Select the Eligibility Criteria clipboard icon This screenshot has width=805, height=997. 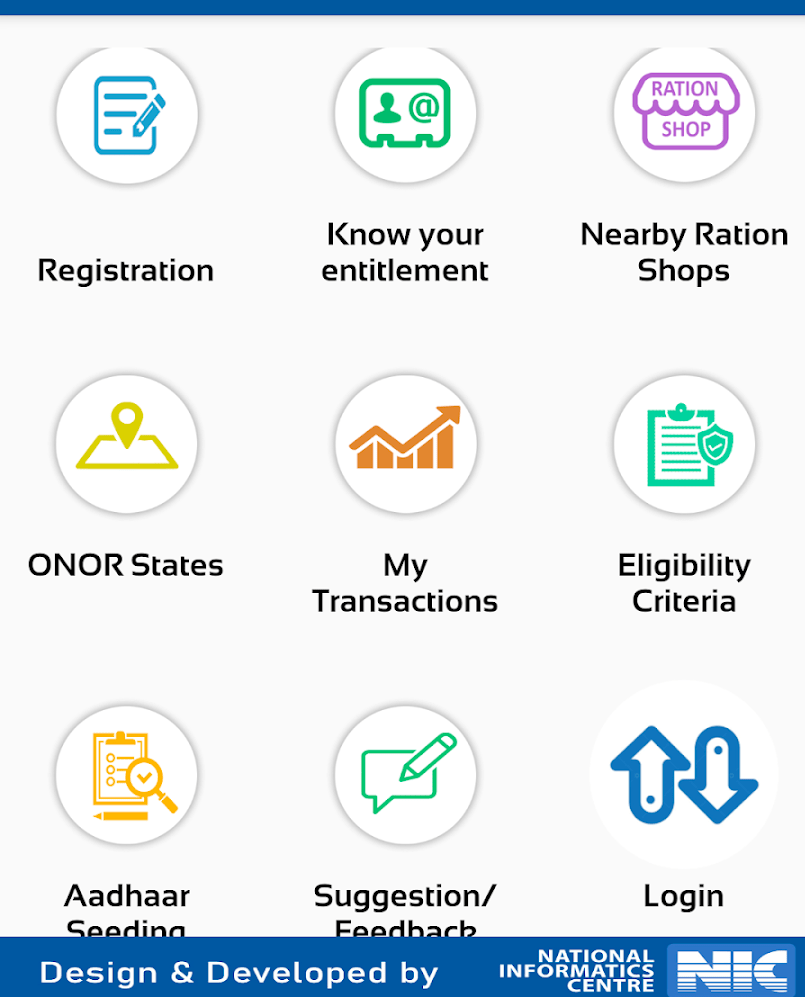tap(683, 445)
